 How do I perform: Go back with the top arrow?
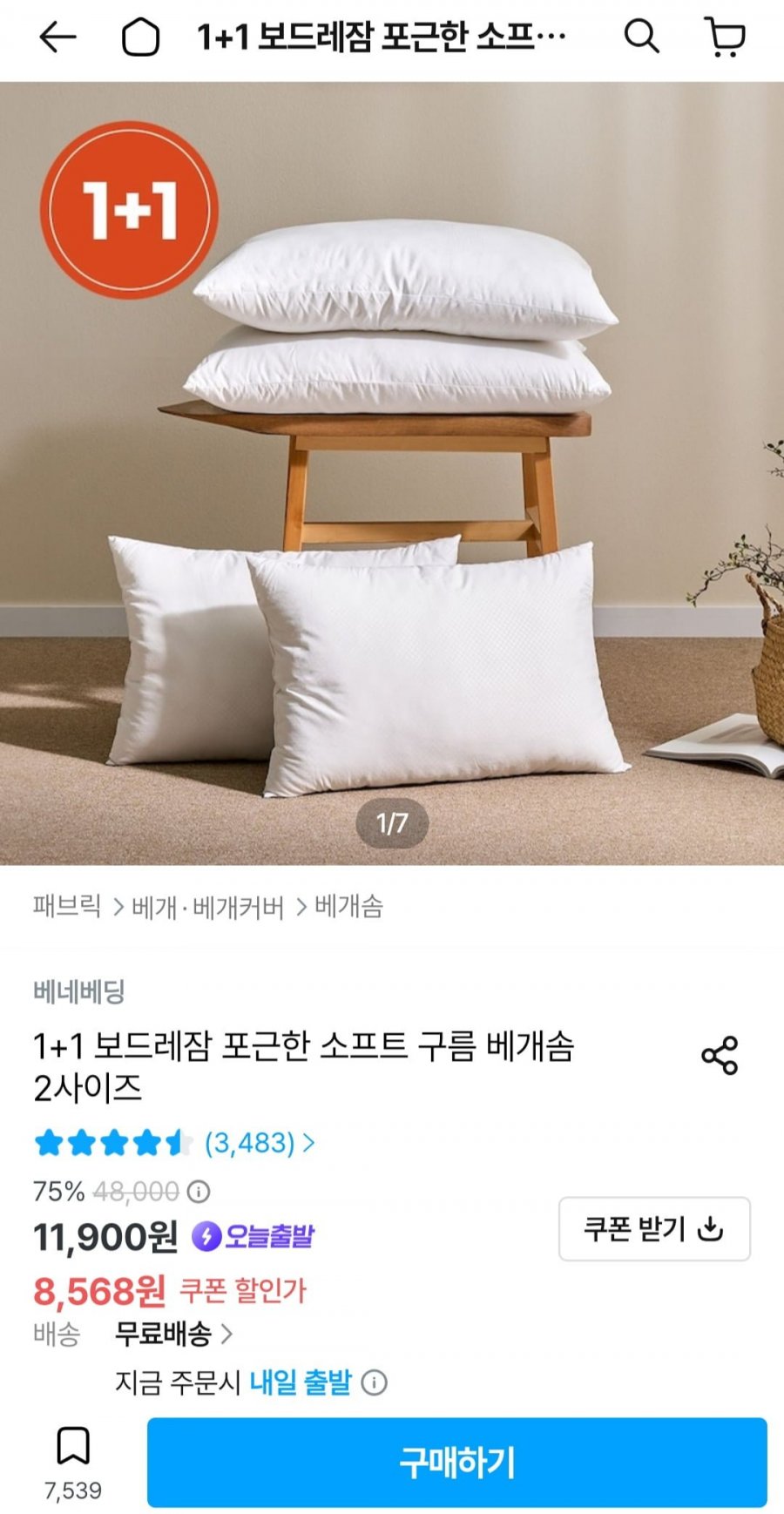pos(57,37)
